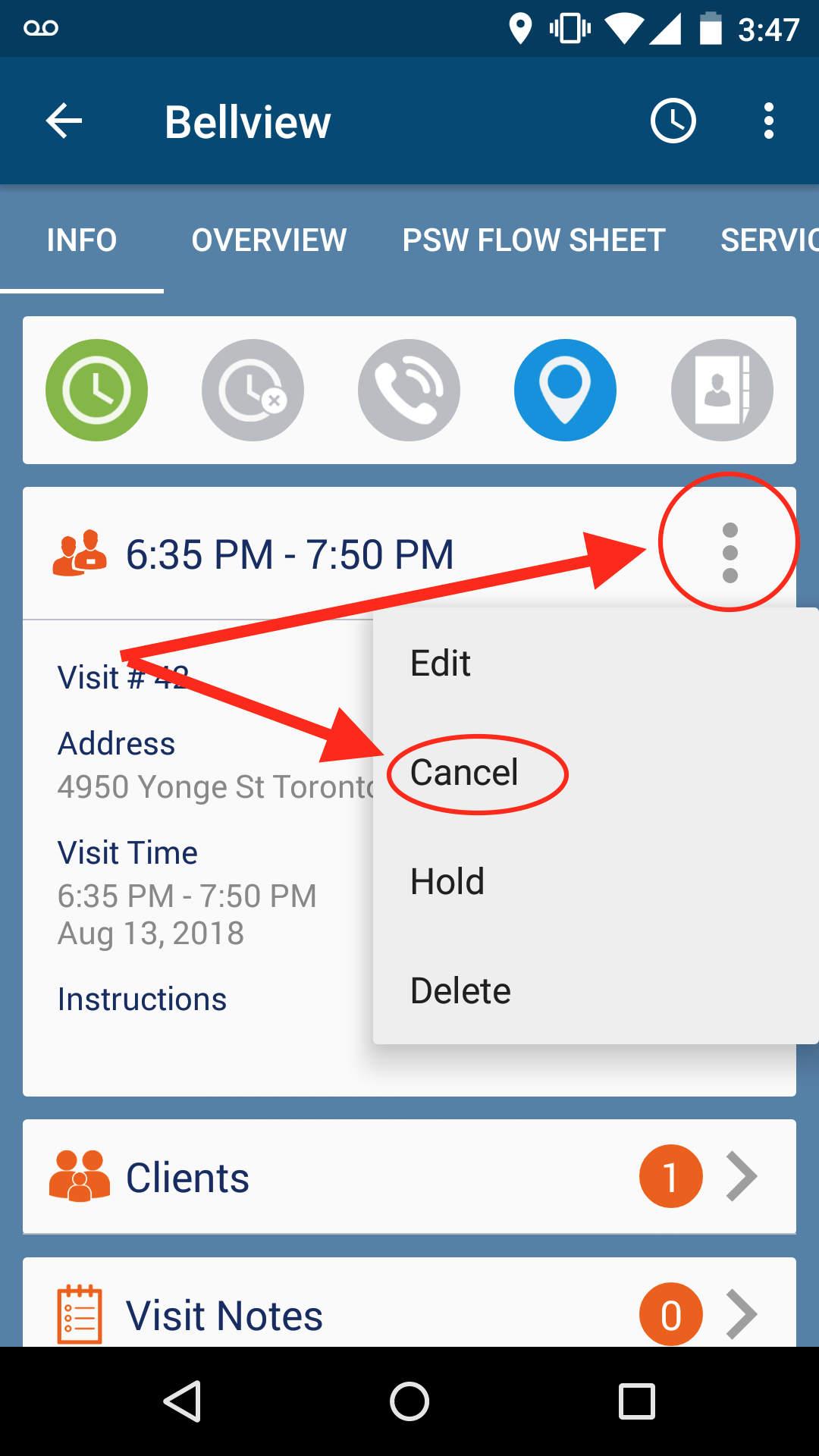Select Hold in the popup menu

596,881
